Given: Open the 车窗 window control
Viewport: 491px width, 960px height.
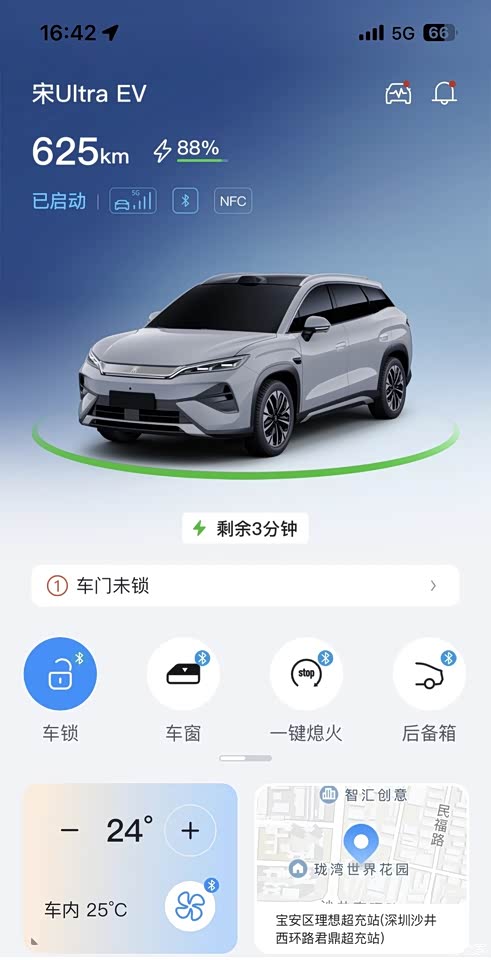Looking at the screenshot, I should (x=183, y=673).
